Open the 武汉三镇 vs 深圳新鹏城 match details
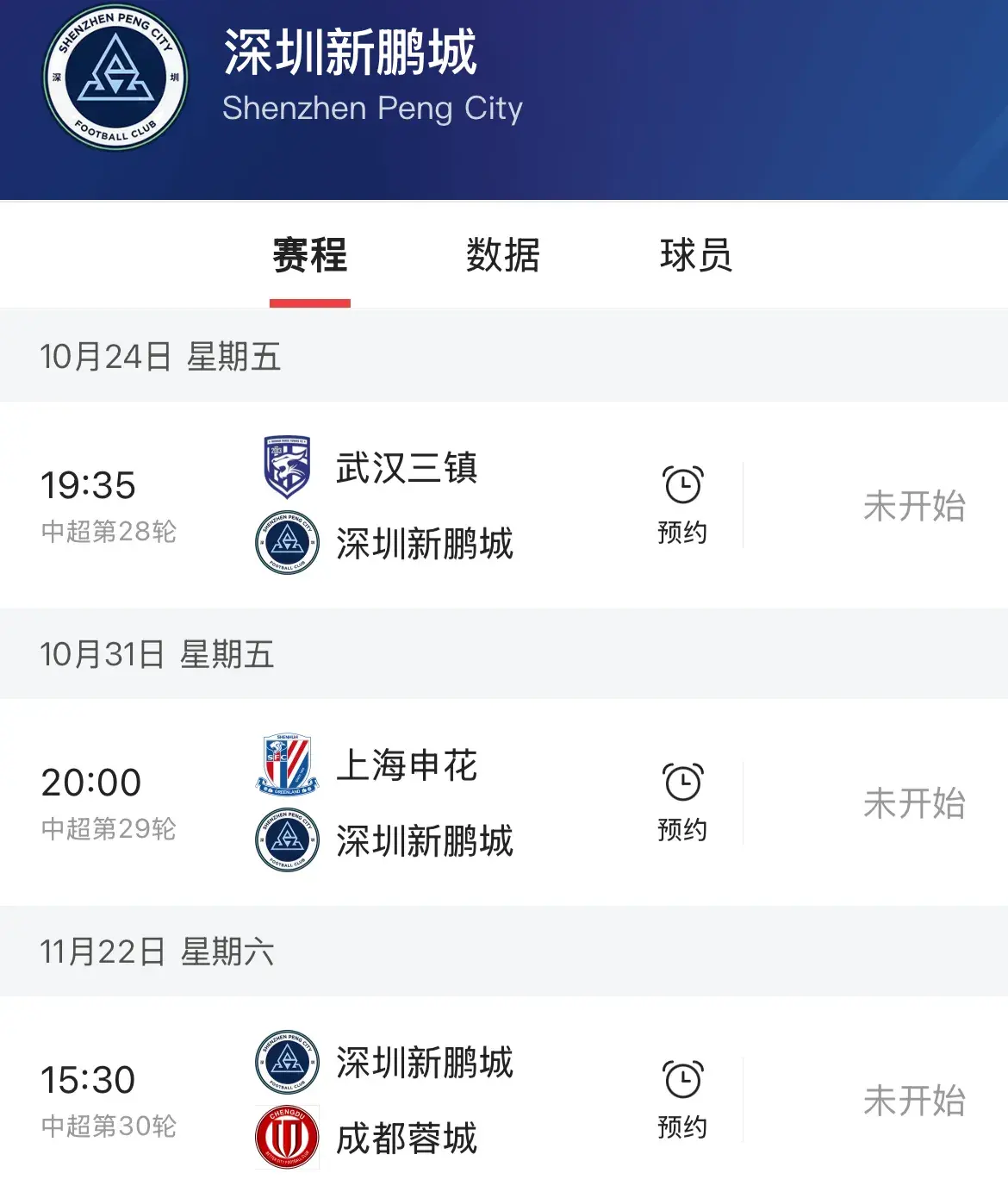 click(431, 502)
